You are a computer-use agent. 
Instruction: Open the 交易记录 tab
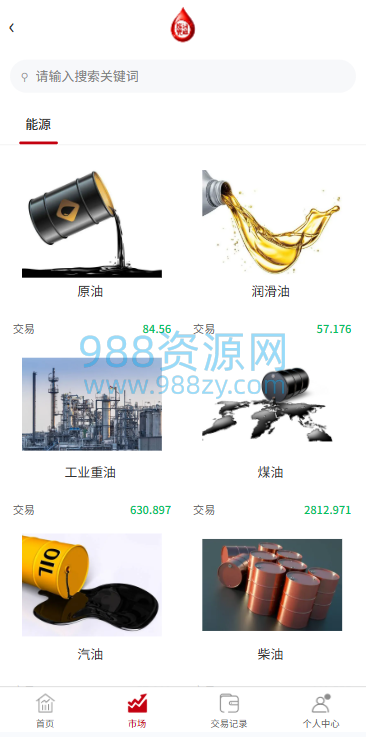[x=229, y=711]
